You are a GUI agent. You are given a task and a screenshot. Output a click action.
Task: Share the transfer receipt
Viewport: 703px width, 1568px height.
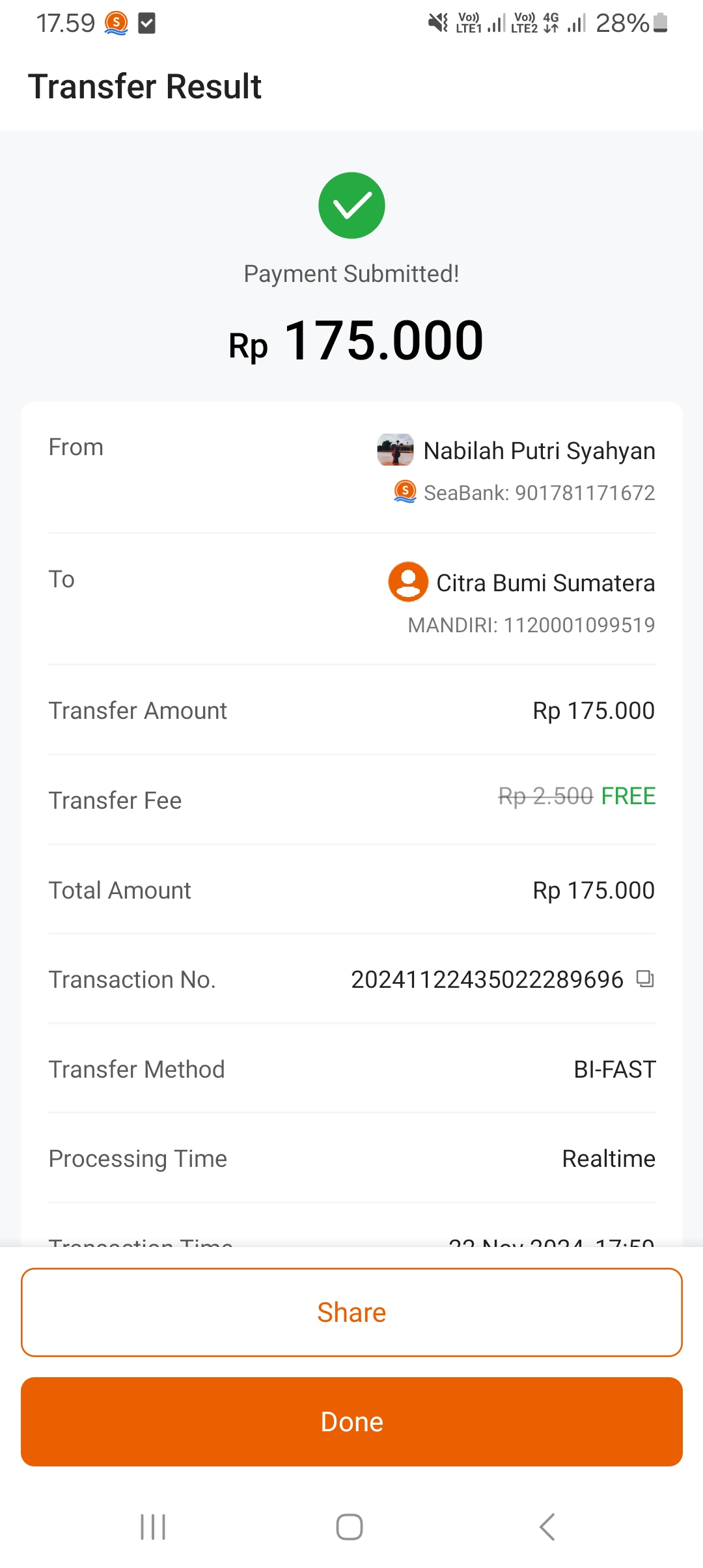coord(351,1312)
